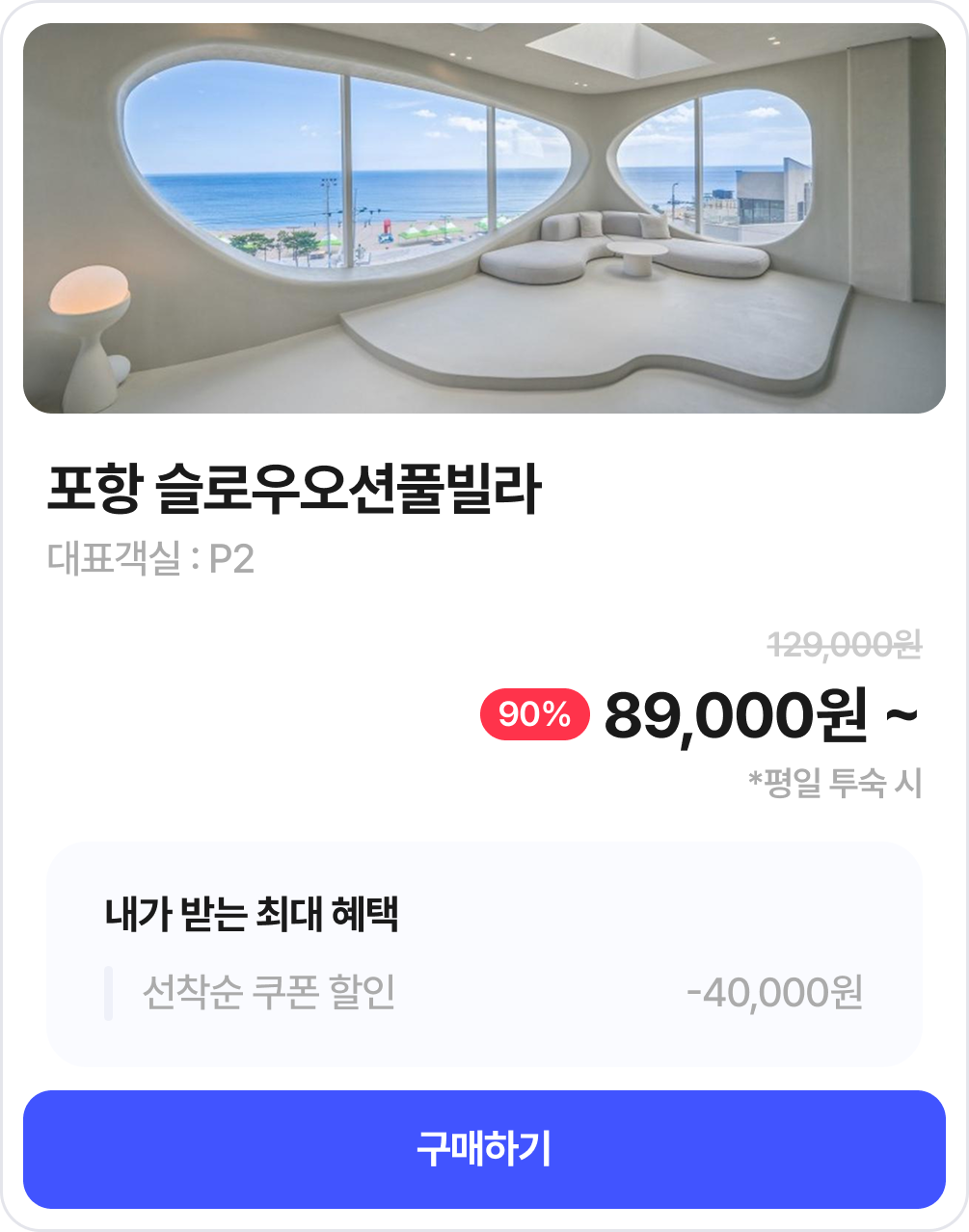Open the 포항 슬로우오션풀빌라 room photo
This screenshot has width=969, height=1232.
coord(484,219)
